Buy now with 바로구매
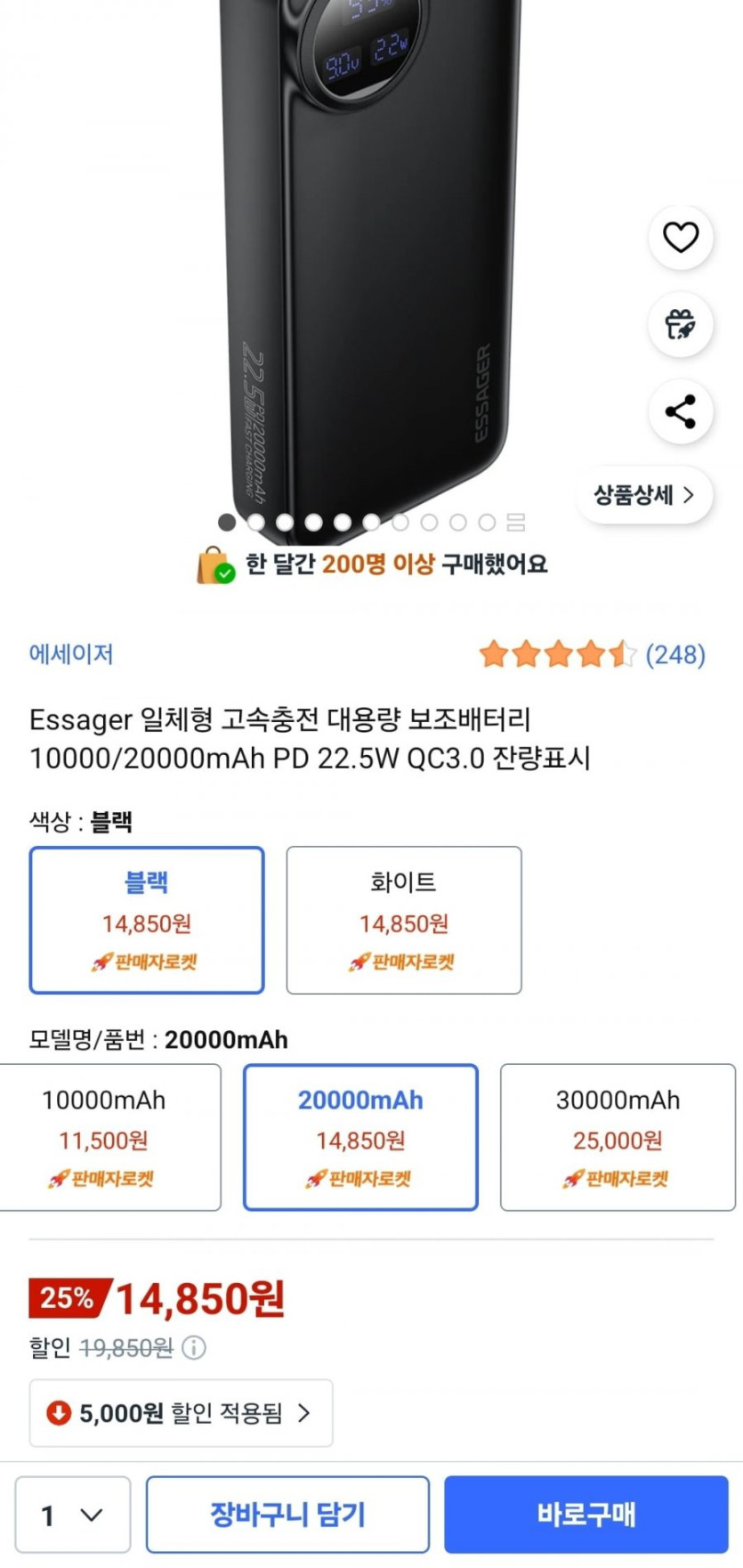Image resolution: width=743 pixels, height=1568 pixels. point(586,1515)
